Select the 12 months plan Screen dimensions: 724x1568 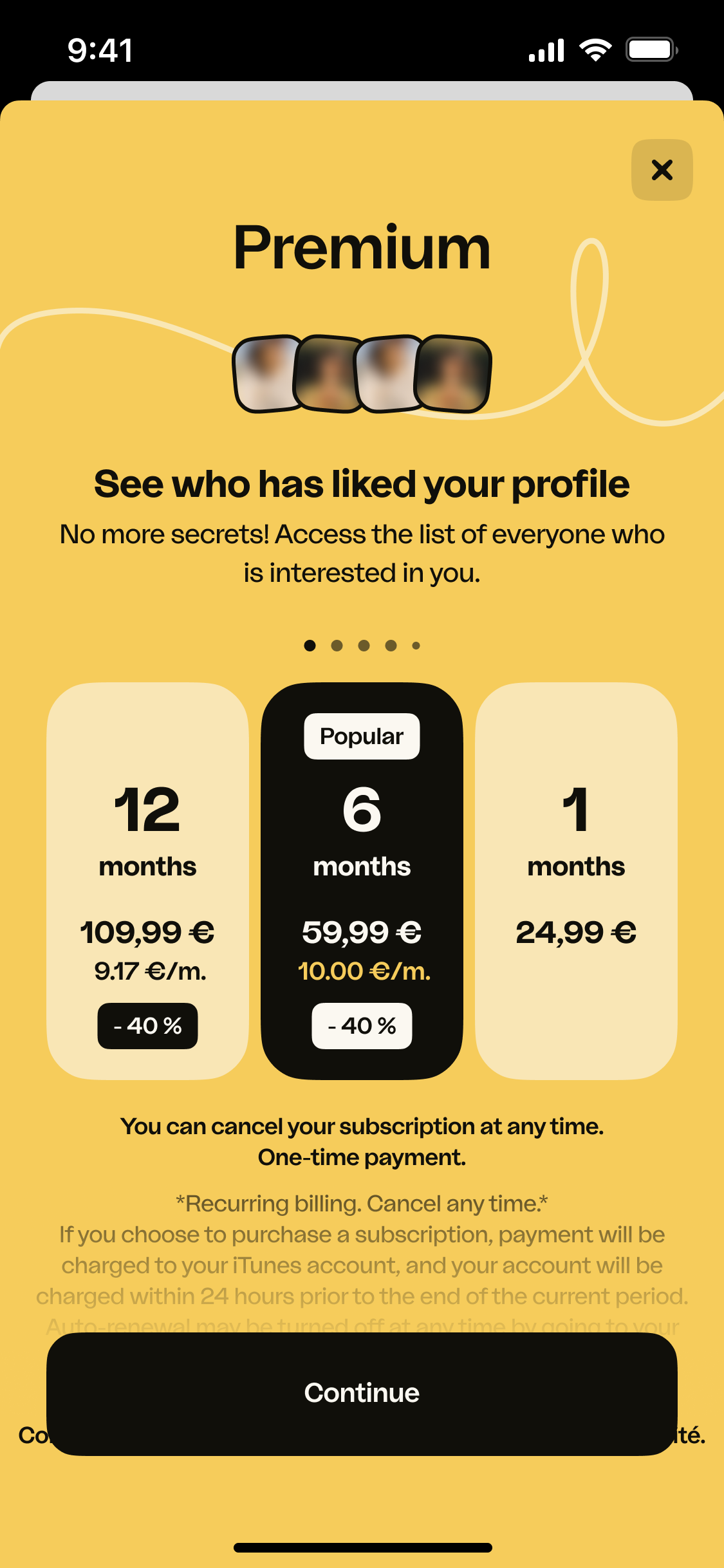pyautogui.click(x=147, y=881)
